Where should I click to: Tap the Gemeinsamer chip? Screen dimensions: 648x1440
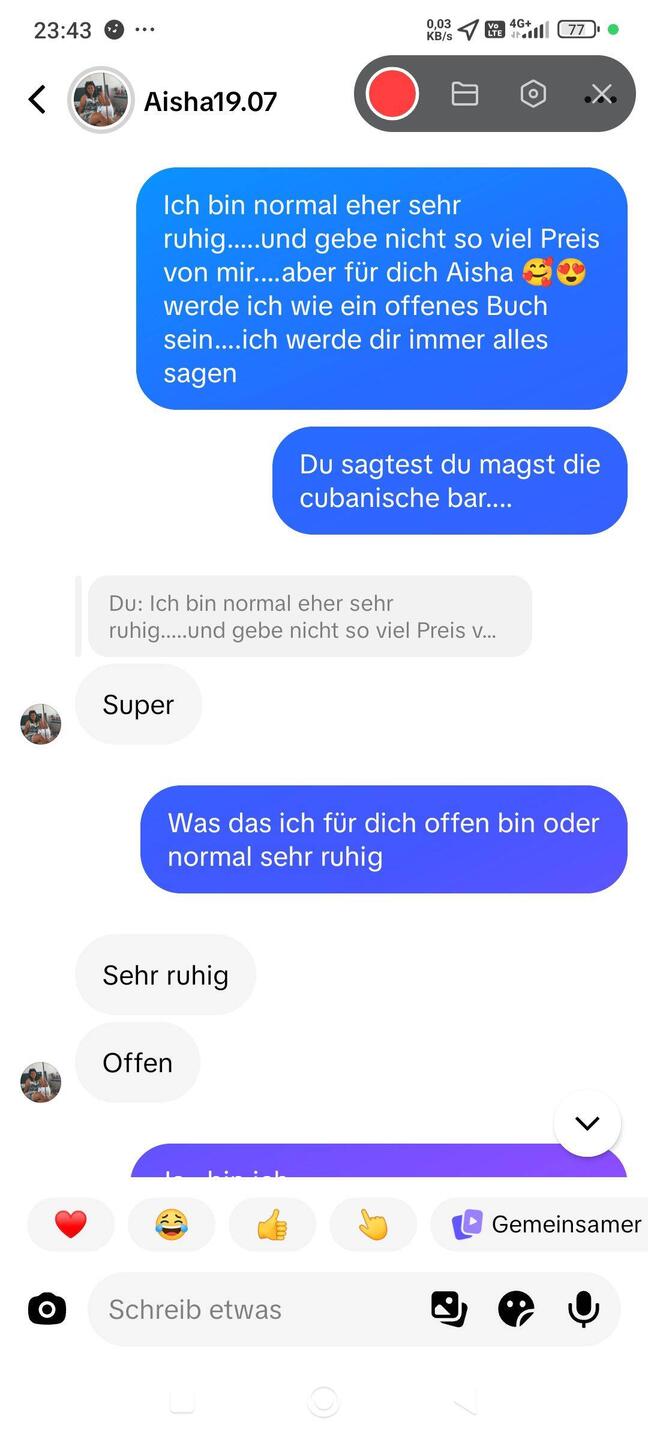pyautogui.click(x=540, y=1224)
